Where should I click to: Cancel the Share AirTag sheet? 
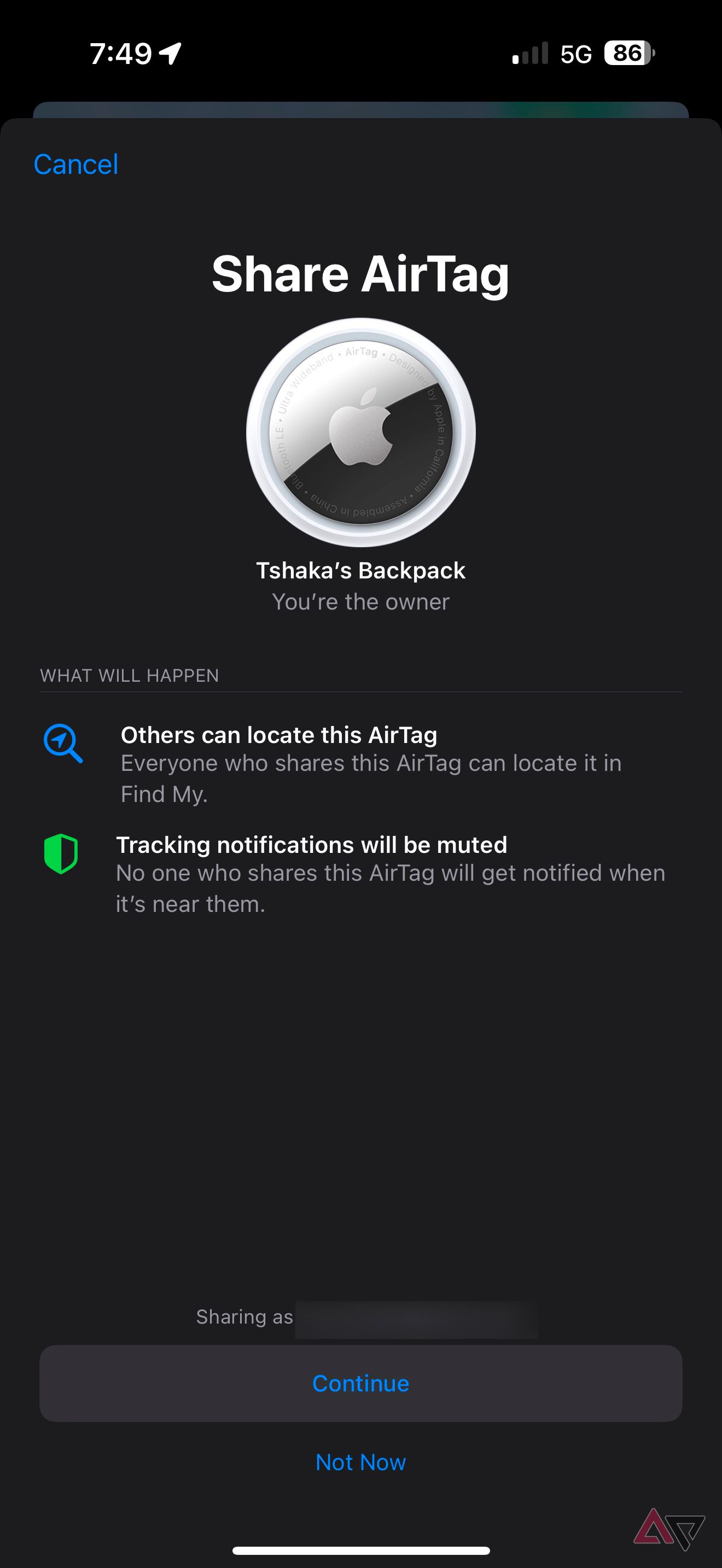75,165
